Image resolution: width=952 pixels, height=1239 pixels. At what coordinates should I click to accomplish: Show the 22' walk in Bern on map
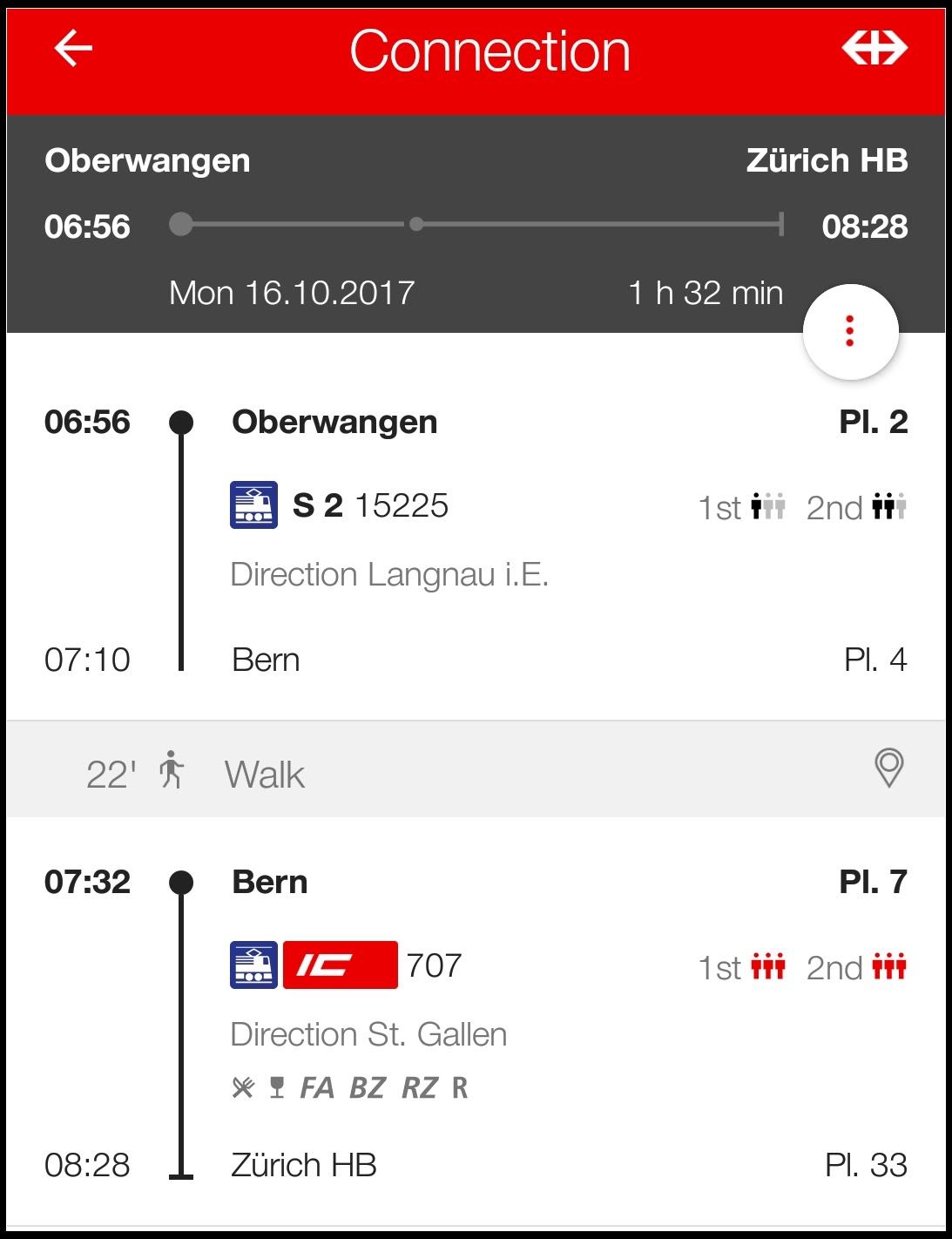coord(888,768)
